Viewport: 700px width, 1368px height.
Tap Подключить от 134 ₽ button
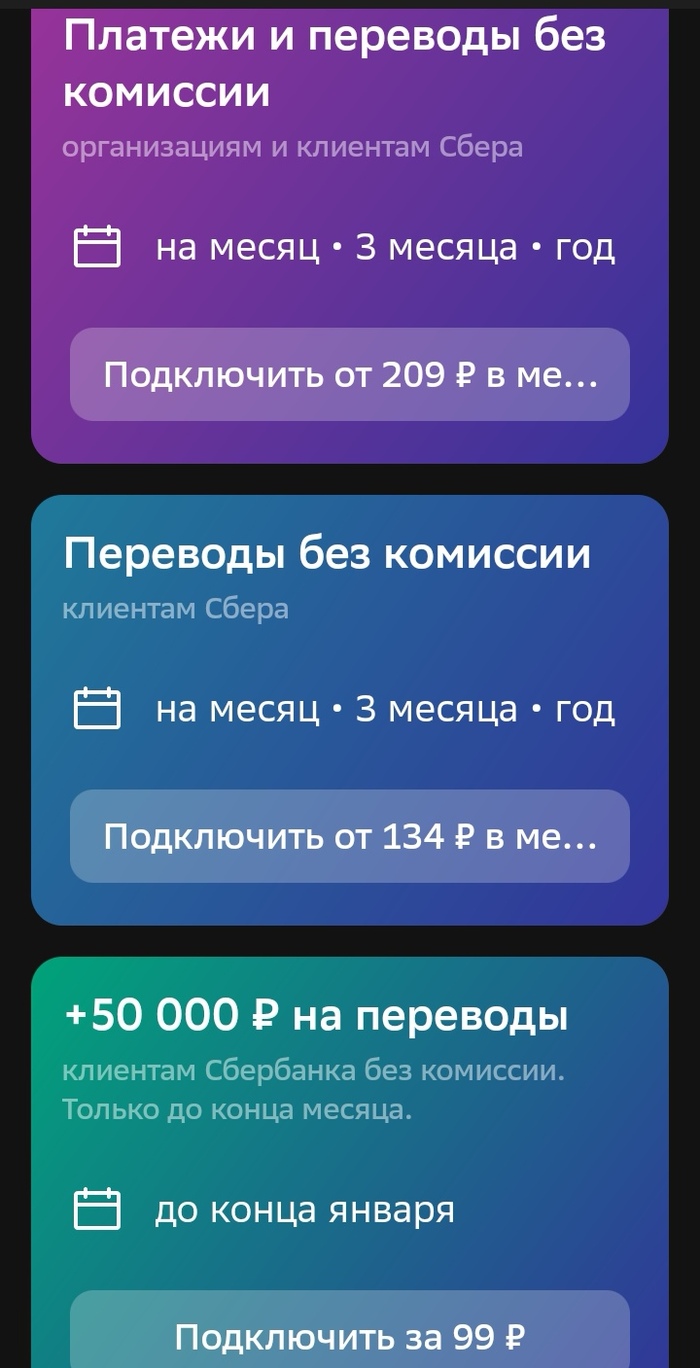[349, 836]
